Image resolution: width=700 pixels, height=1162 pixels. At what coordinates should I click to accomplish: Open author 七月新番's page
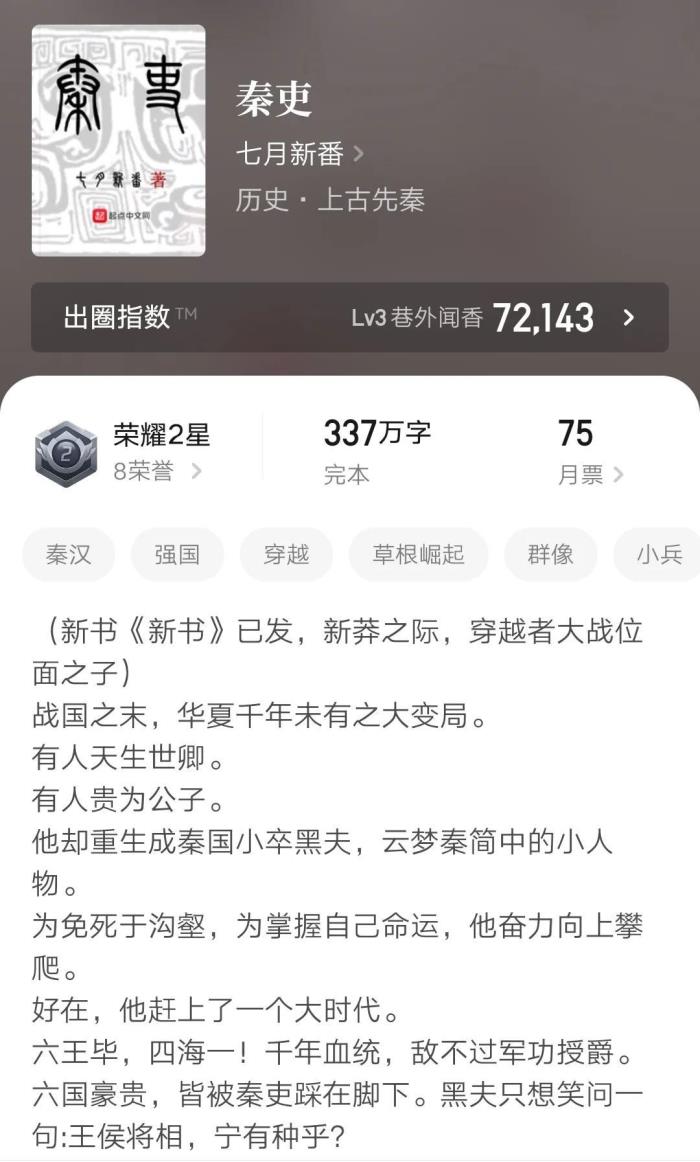pos(299,154)
